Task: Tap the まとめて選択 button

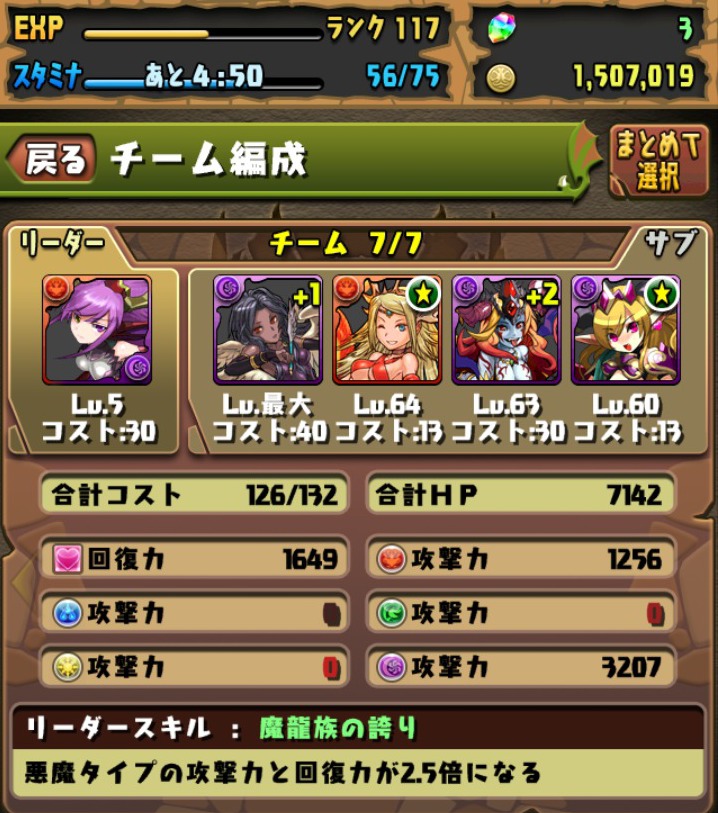Action: pos(657,160)
